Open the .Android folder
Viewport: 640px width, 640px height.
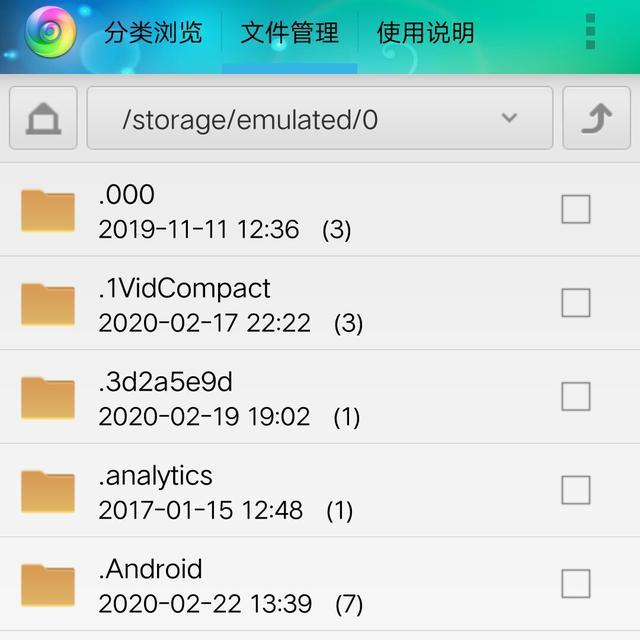coord(250,585)
